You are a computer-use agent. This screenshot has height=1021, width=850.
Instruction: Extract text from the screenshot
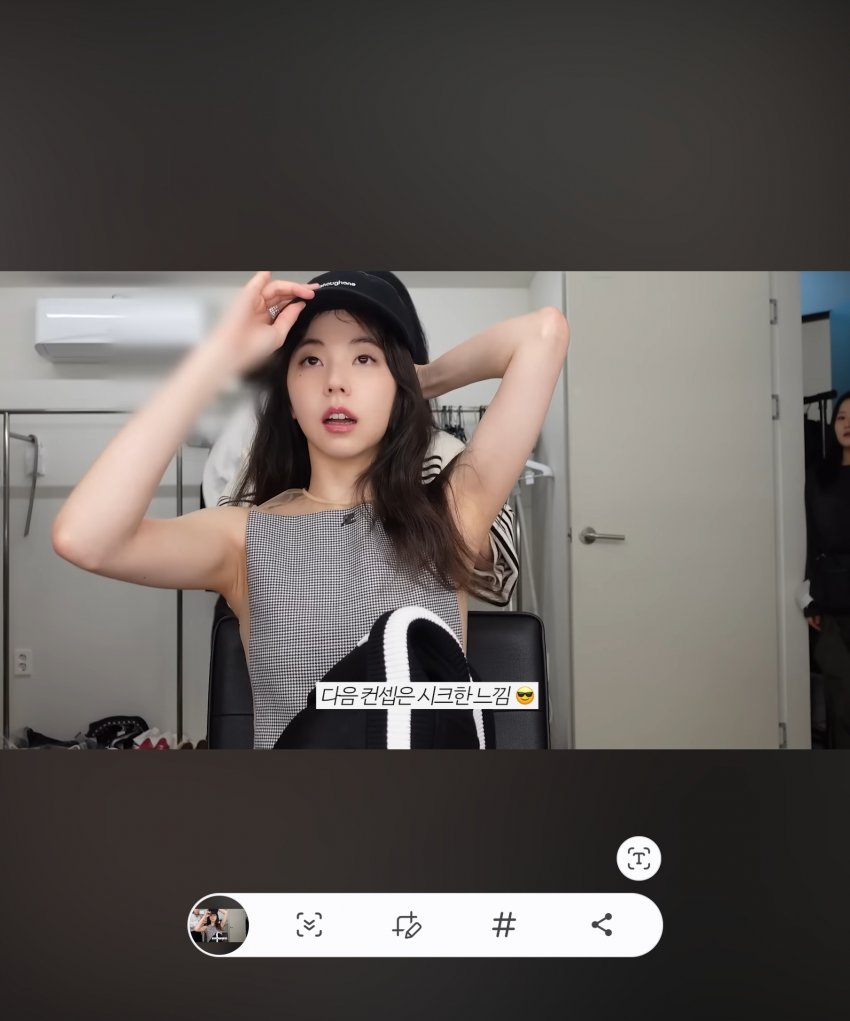(638, 858)
